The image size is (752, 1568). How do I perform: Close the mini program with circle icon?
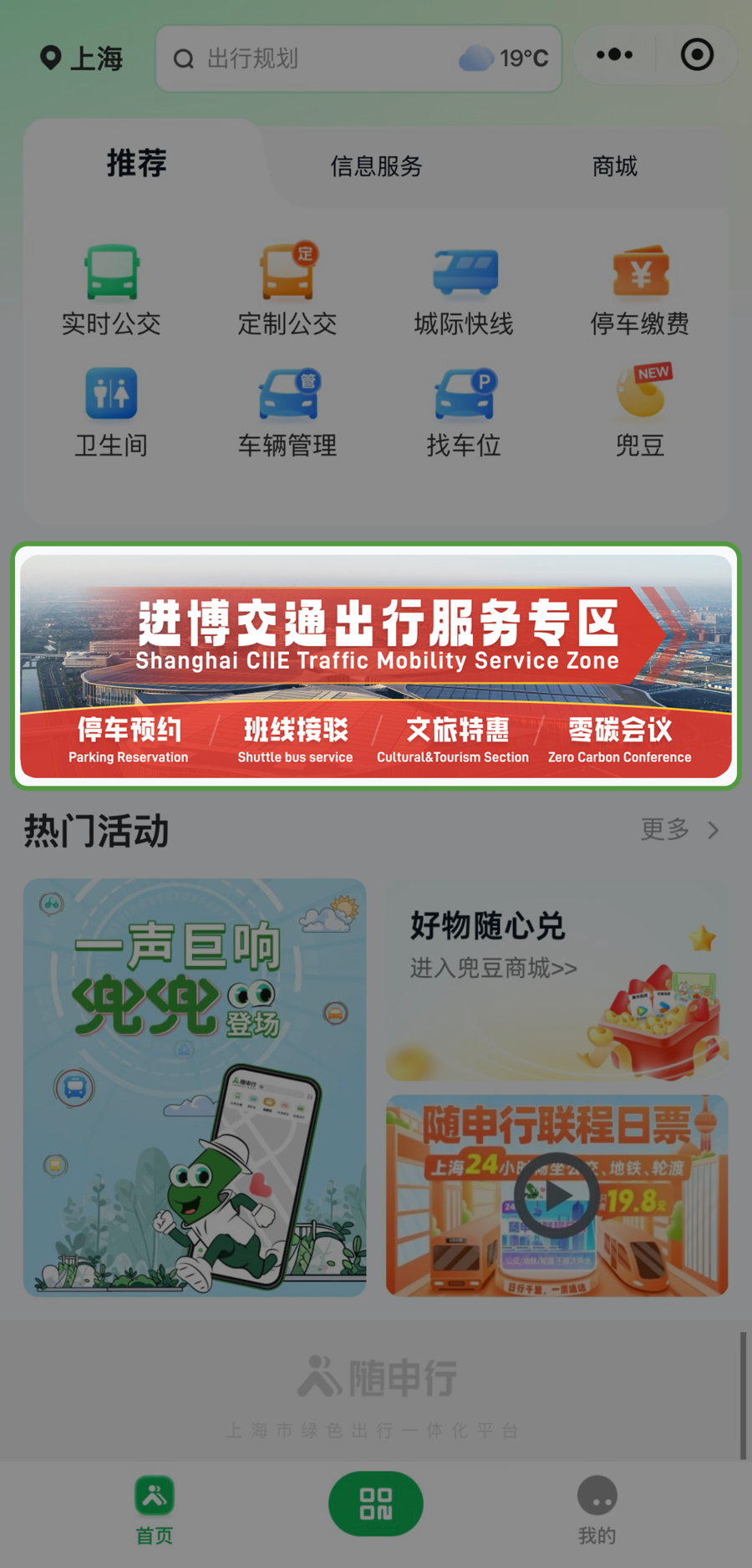point(697,55)
